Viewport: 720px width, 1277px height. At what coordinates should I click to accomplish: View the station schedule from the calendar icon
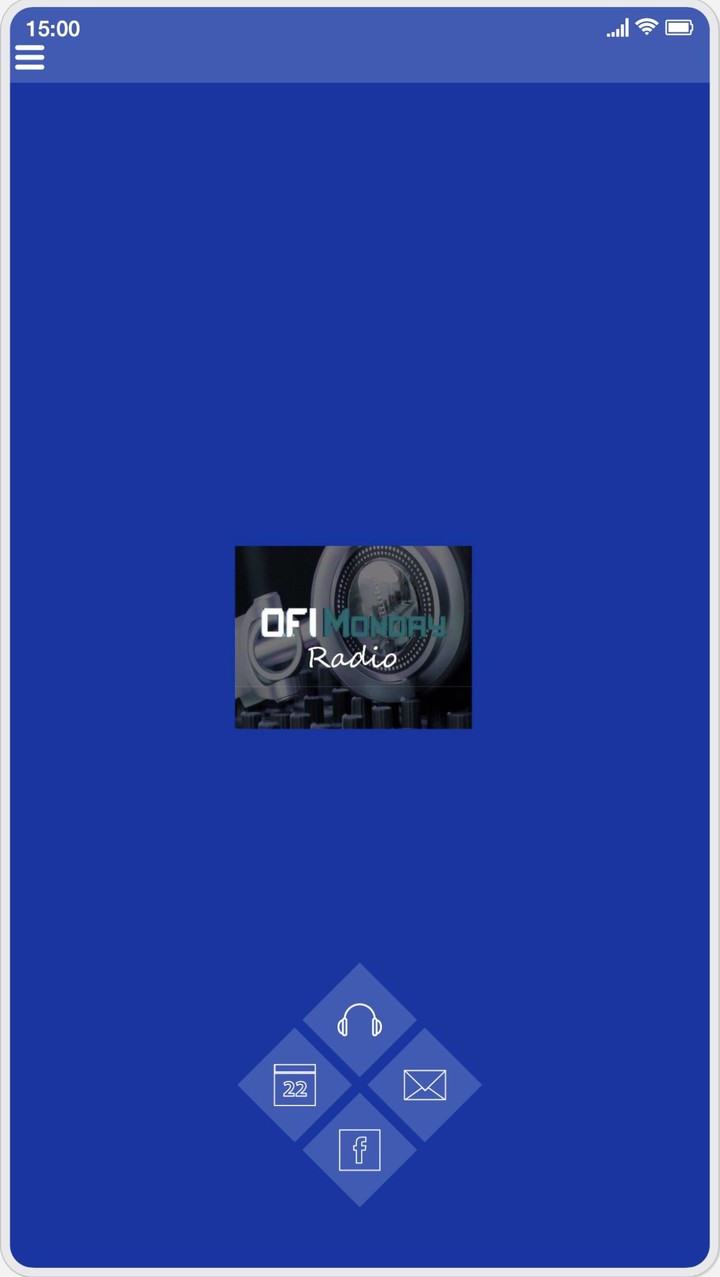pos(293,1085)
